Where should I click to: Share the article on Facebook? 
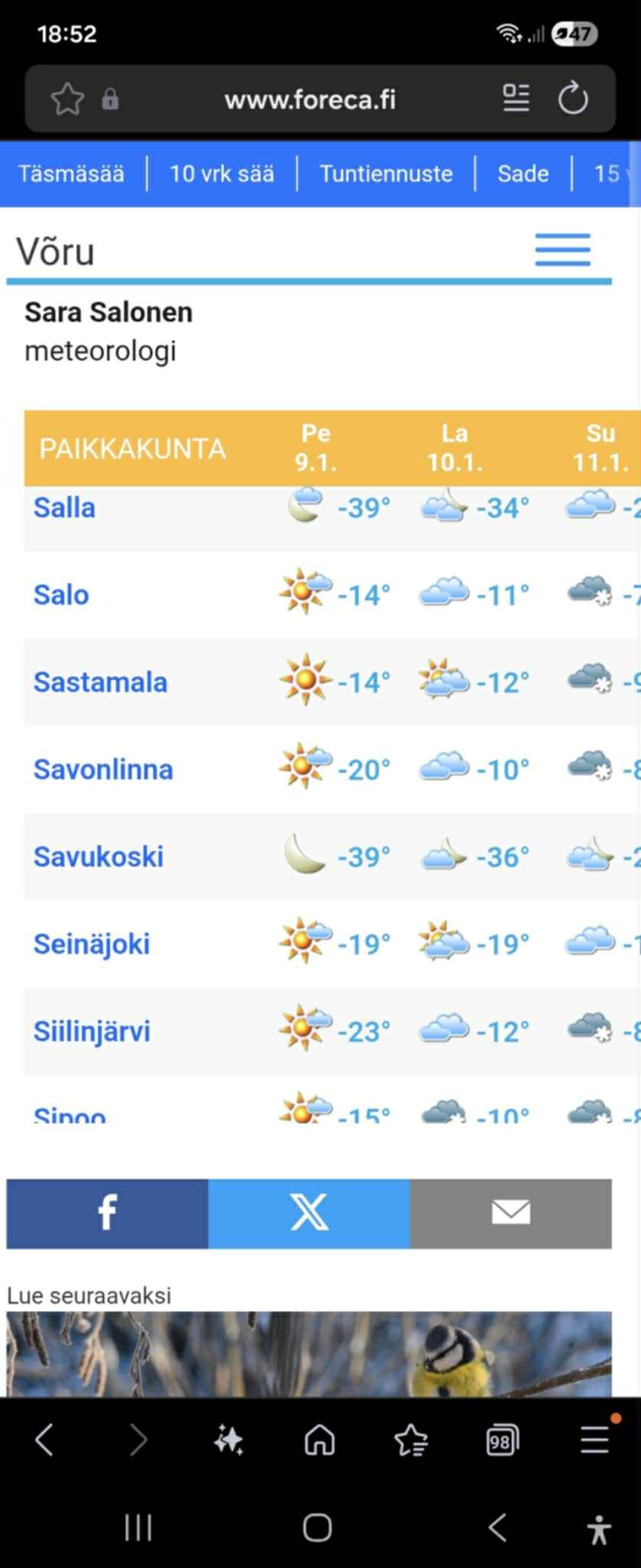107,1214
